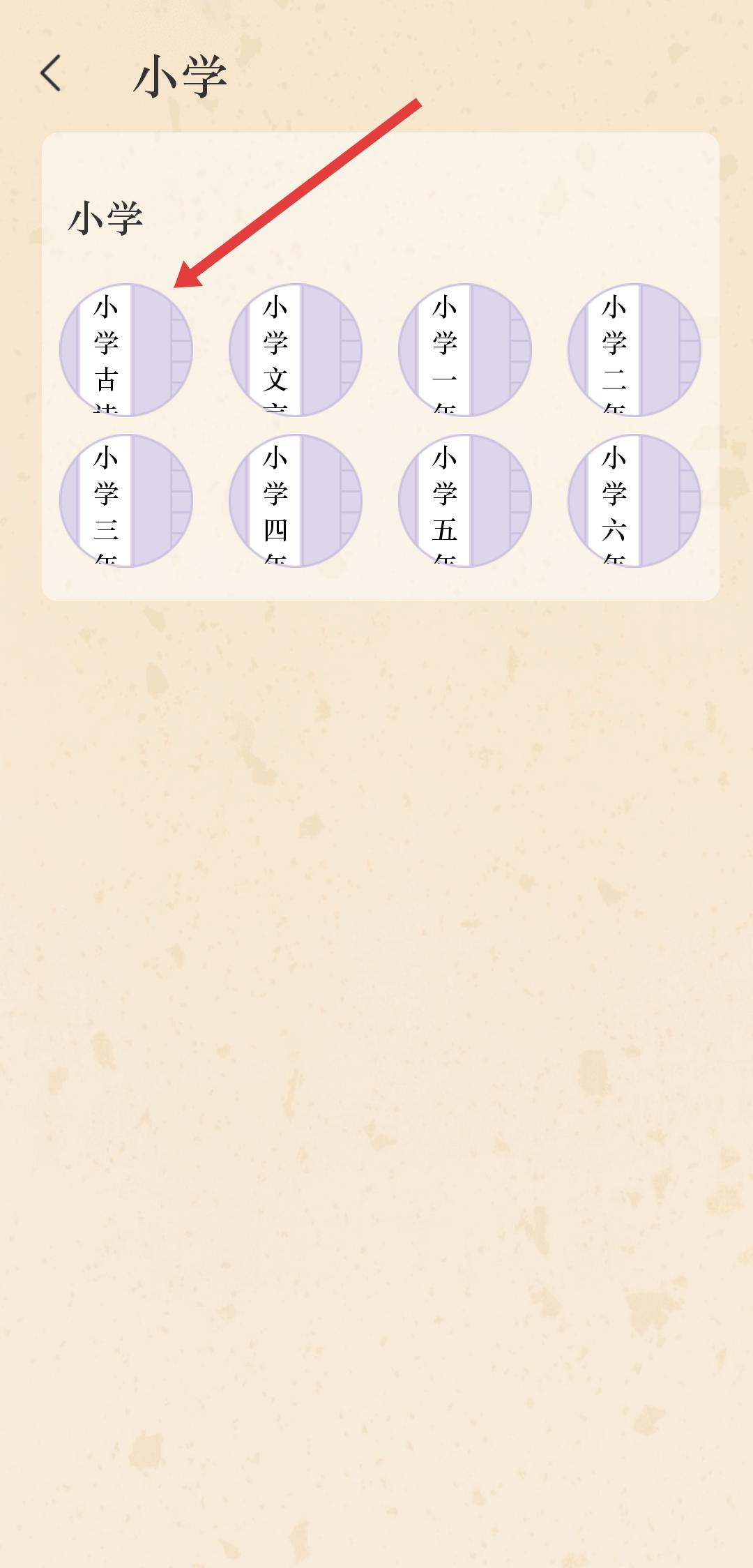This screenshot has height=1568, width=753.
Task: Choose the 小学五年 book
Action: [465, 501]
